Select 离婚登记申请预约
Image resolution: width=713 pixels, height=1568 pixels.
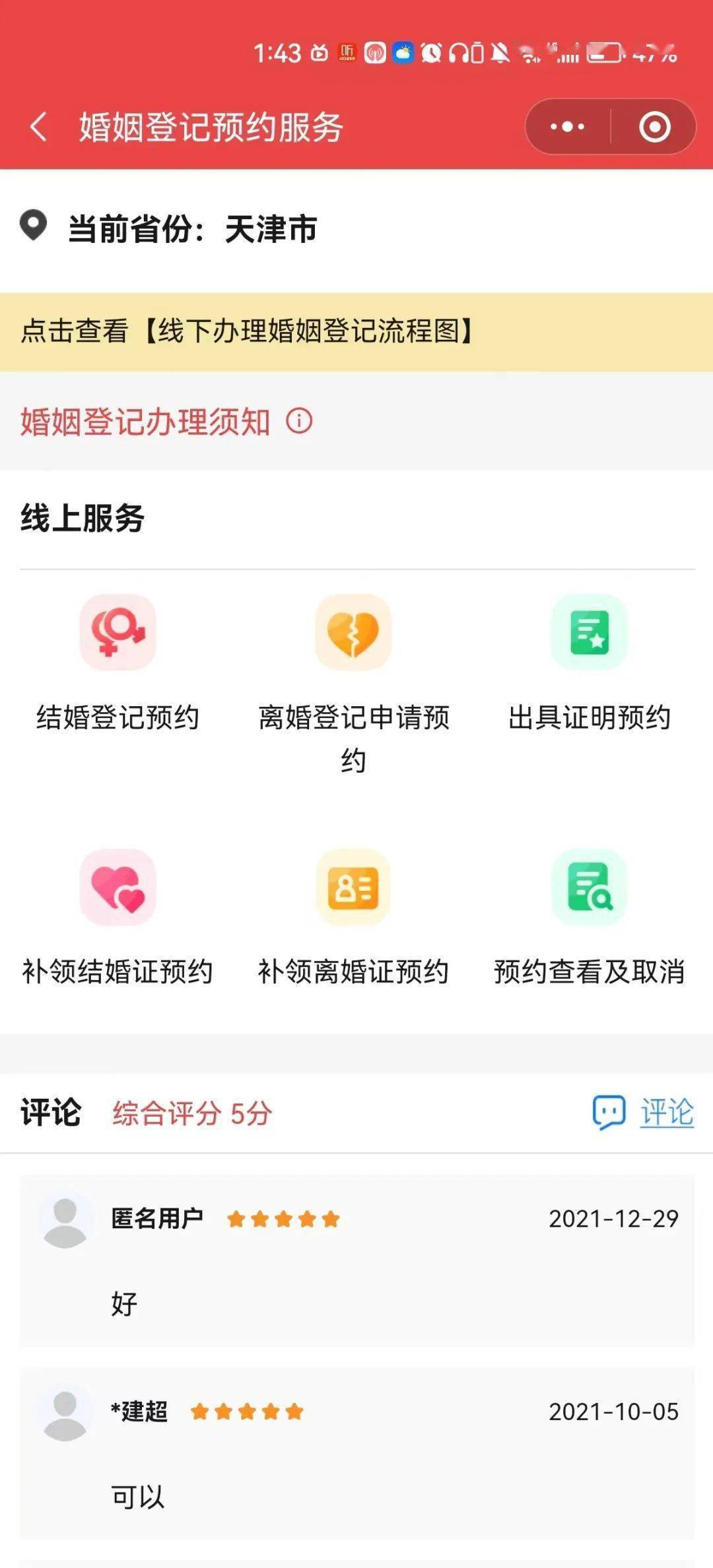pyautogui.click(x=353, y=684)
